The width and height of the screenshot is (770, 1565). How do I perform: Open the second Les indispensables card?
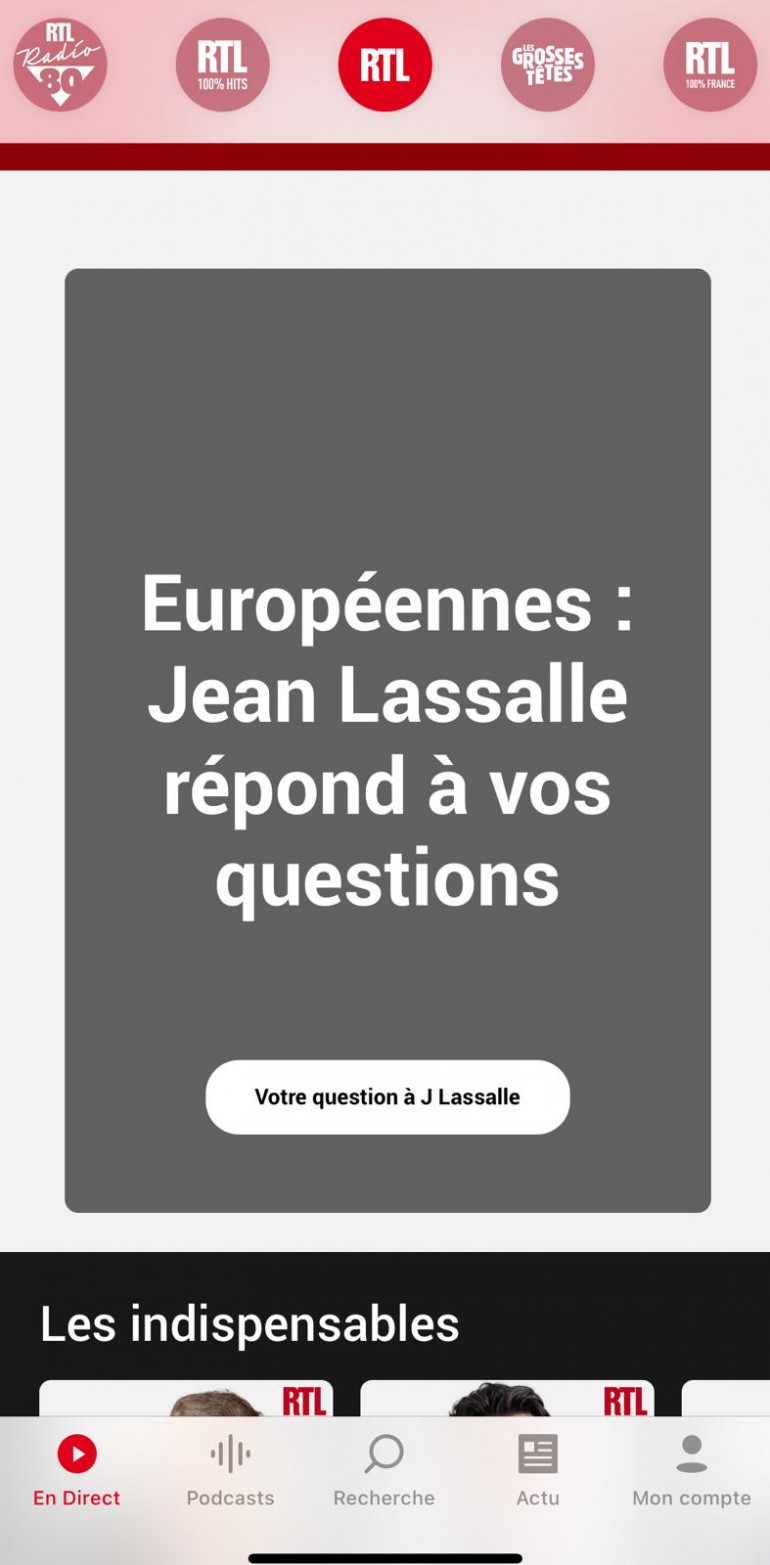tap(507, 1398)
